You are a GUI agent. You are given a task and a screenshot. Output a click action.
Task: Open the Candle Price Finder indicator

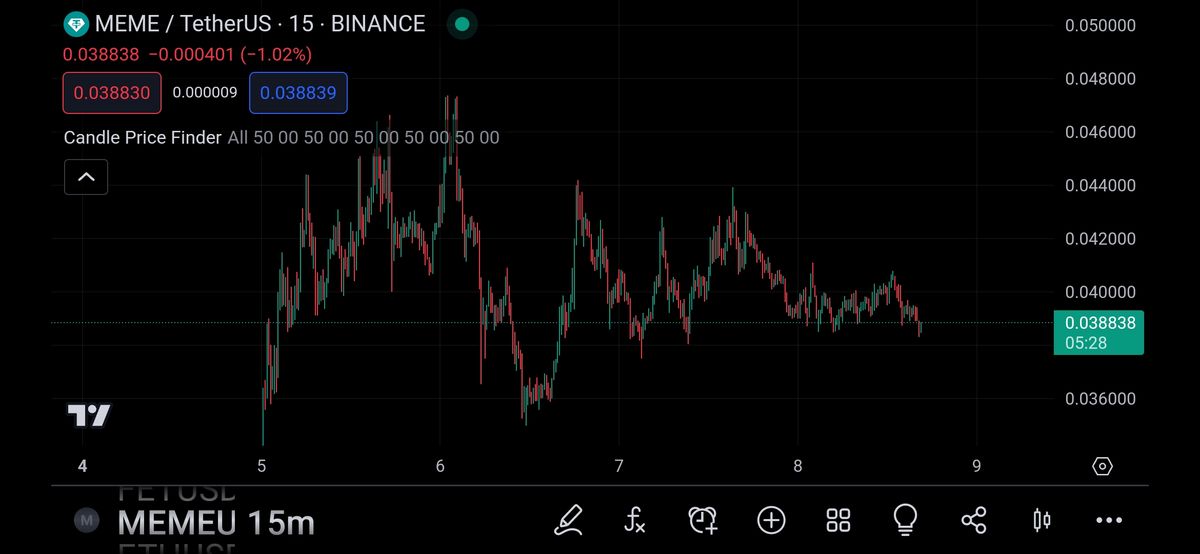pos(142,138)
